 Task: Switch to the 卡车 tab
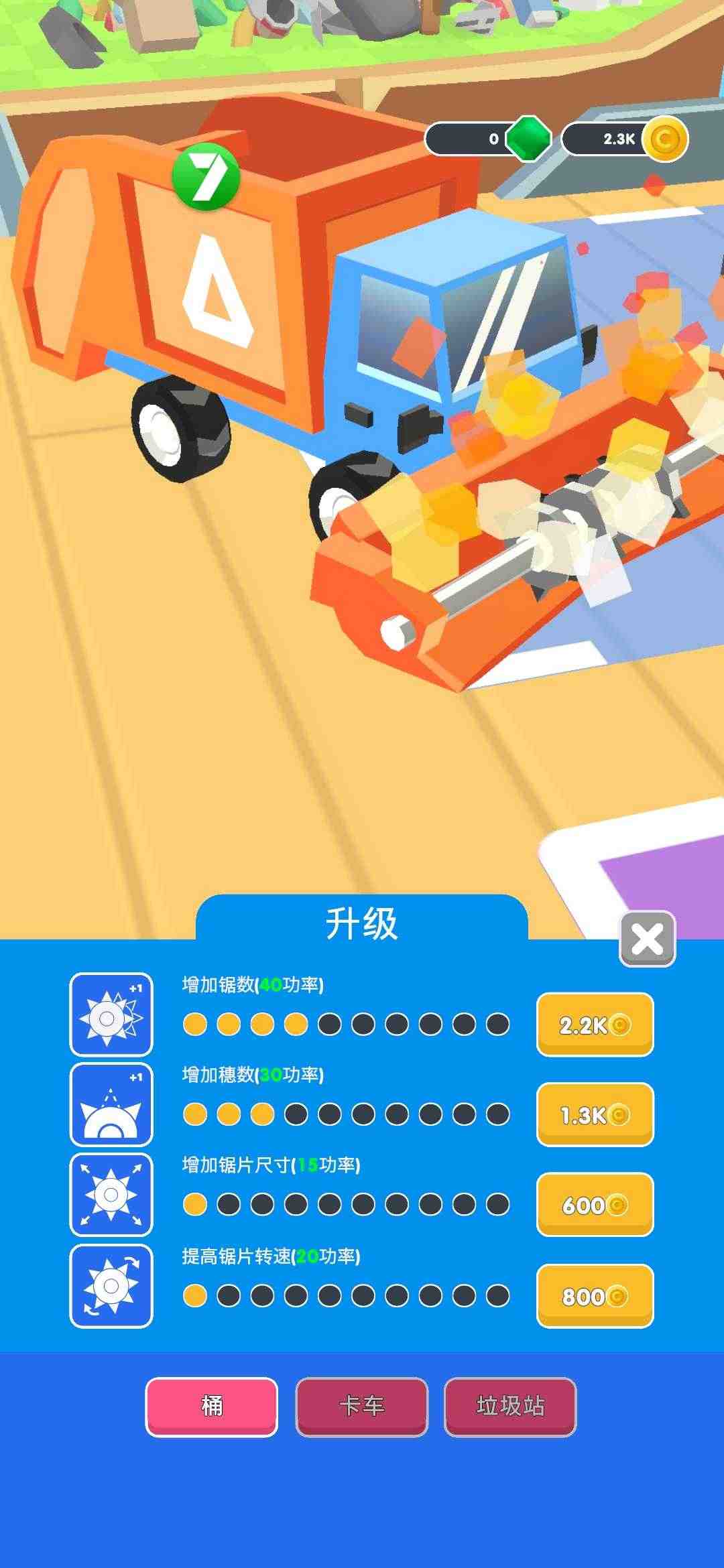[361, 1406]
